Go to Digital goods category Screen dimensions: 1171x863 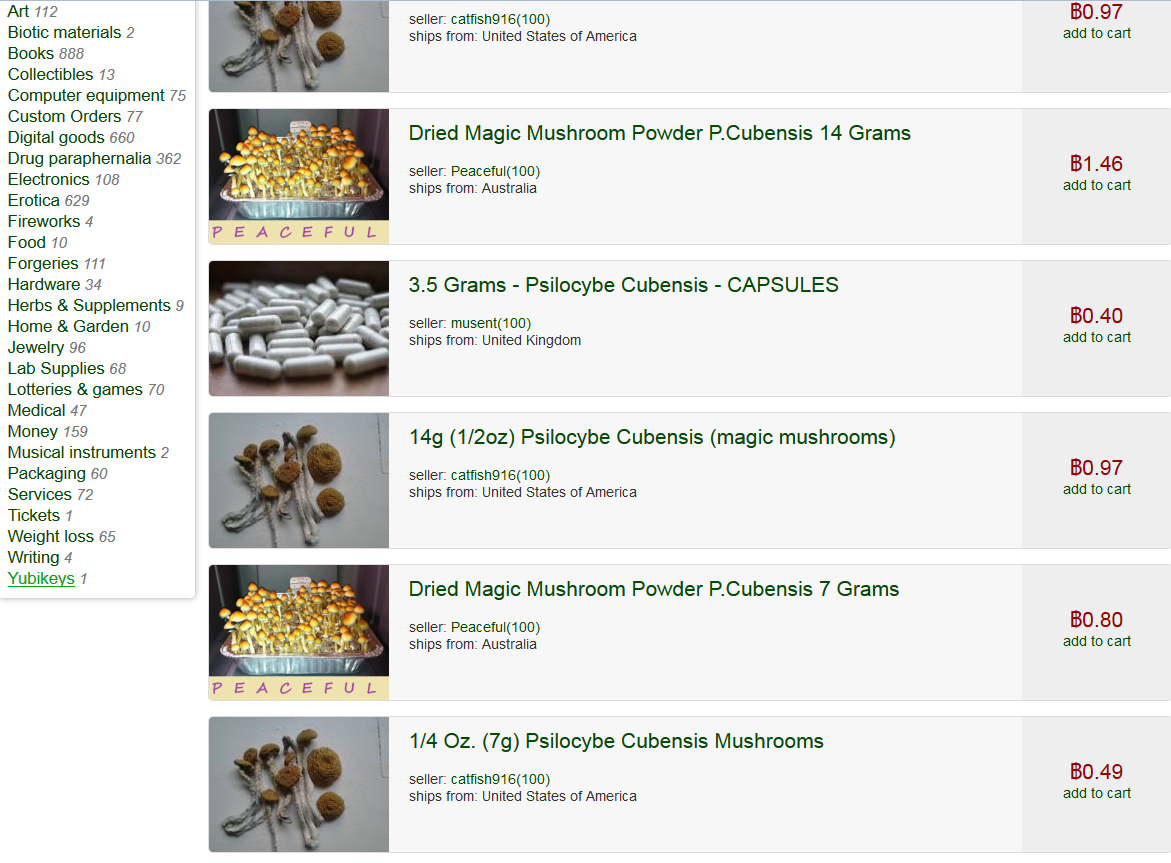(56, 137)
